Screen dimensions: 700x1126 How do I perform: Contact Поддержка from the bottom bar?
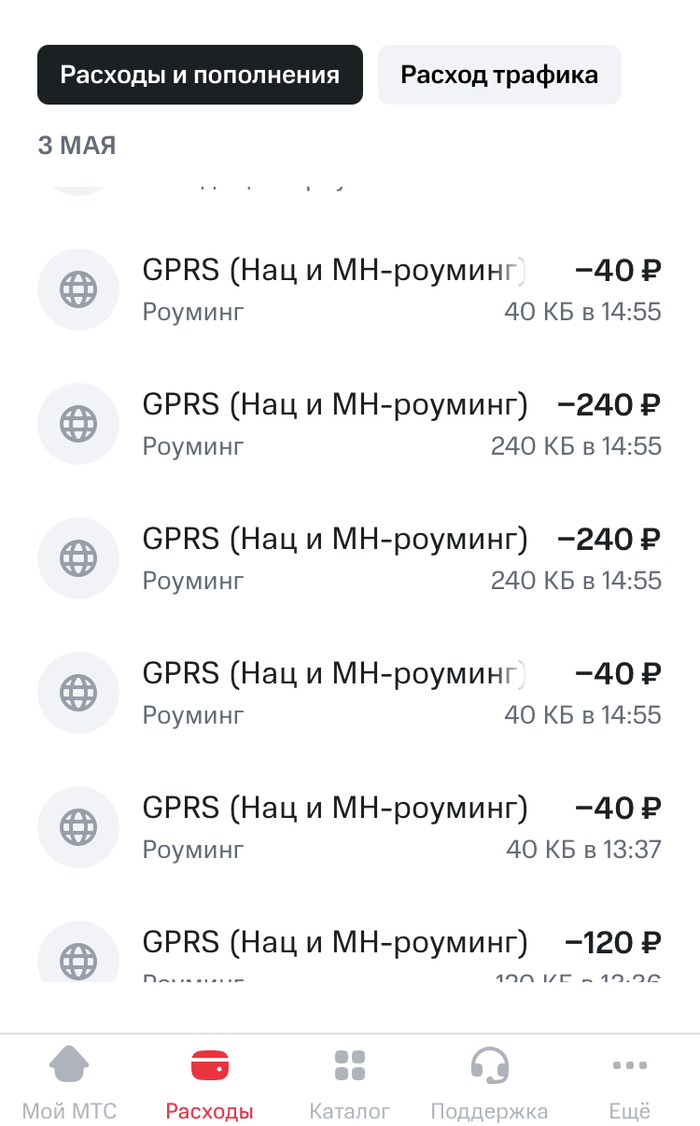click(489, 1083)
